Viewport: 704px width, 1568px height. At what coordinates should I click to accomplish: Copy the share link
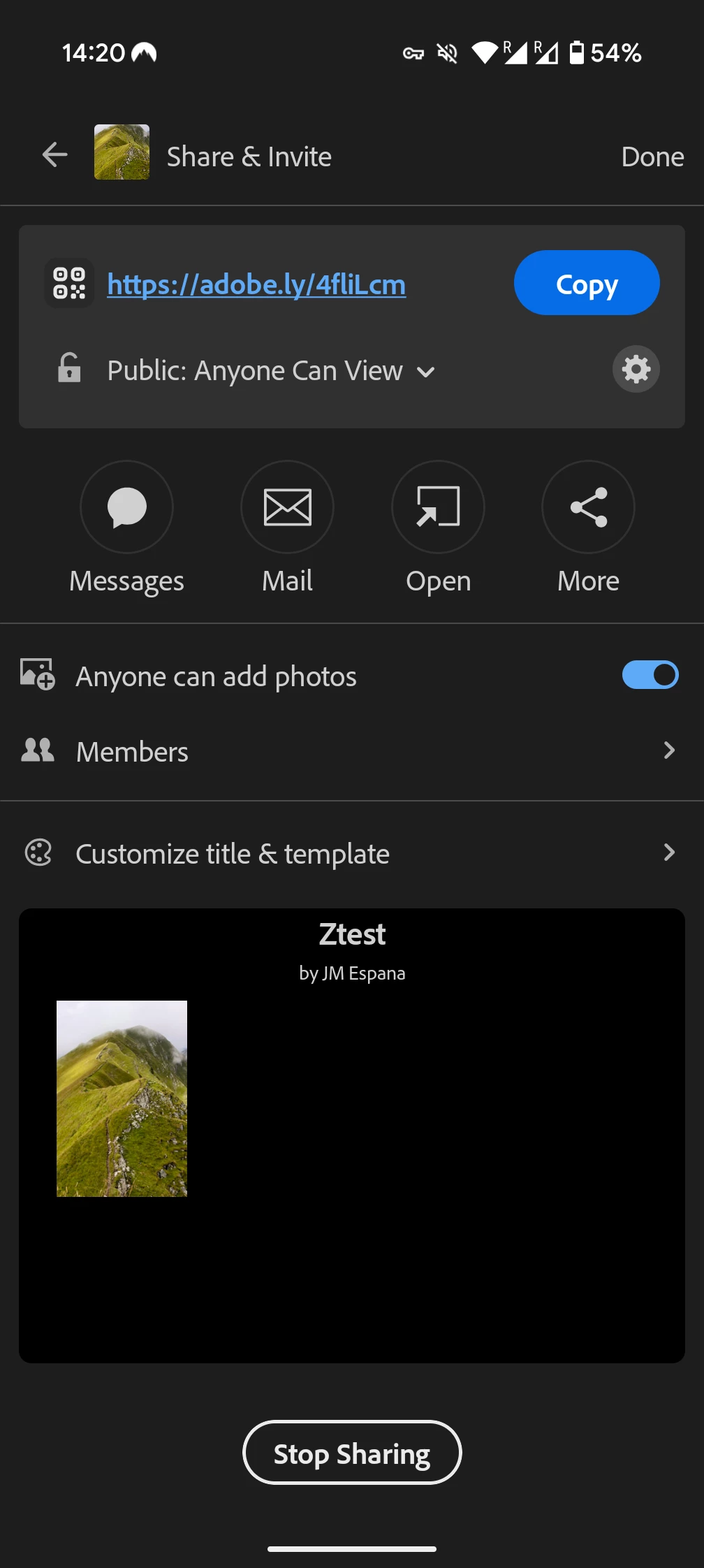(586, 283)
